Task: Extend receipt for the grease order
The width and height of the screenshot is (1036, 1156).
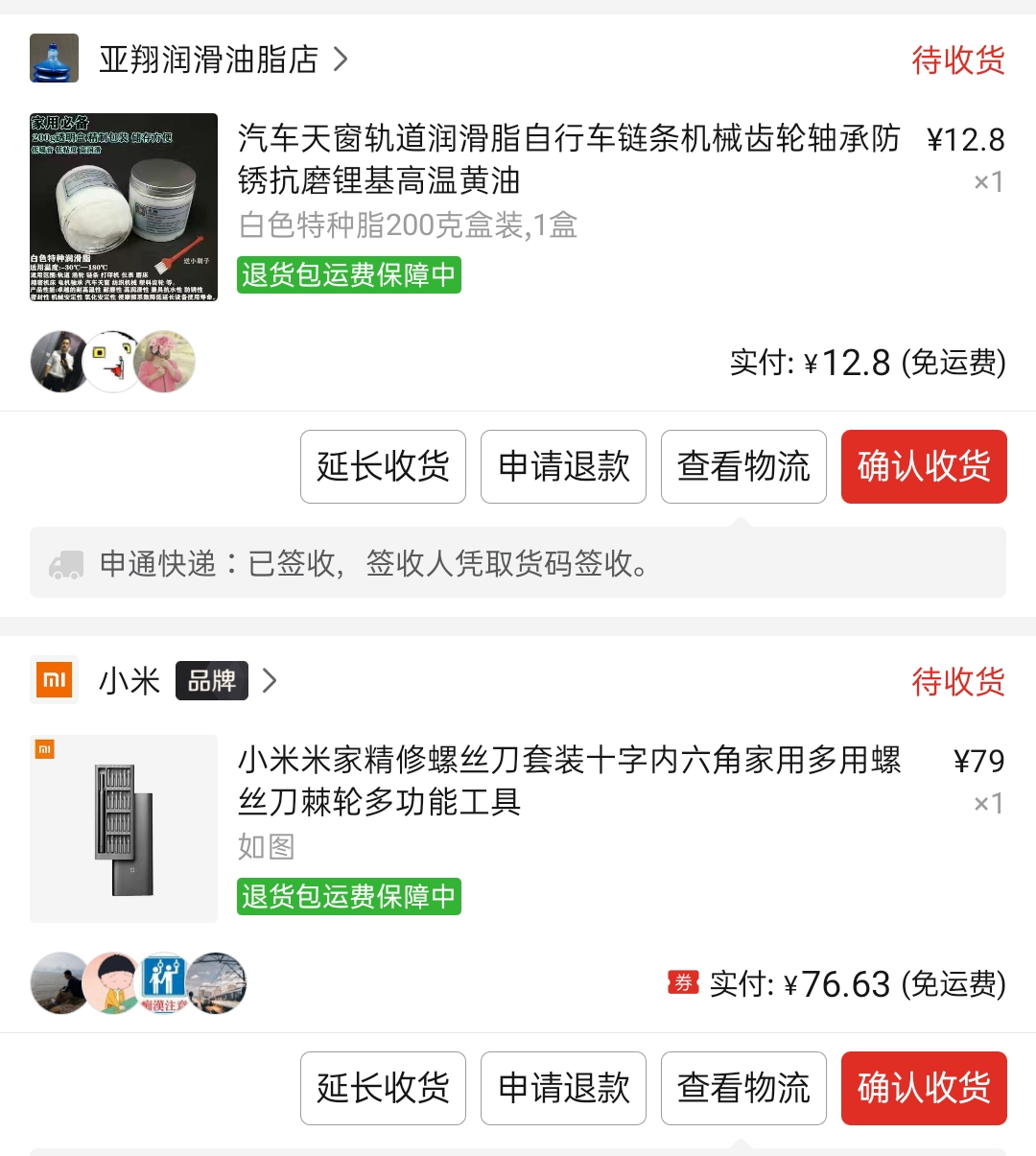Action: (383, 467)
